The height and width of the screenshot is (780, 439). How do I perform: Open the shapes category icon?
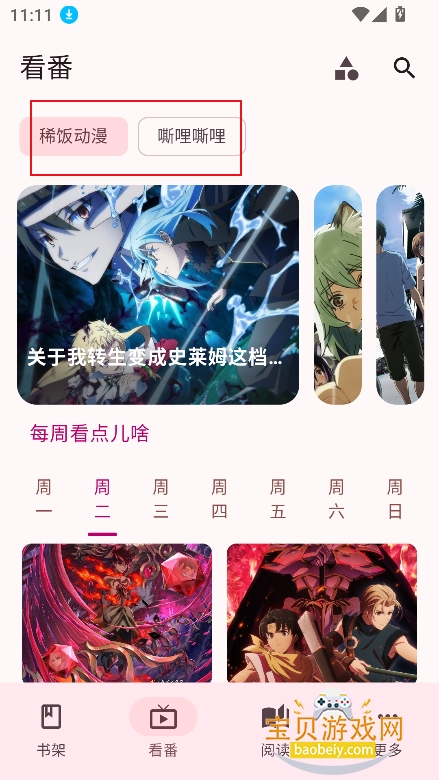(x=347, y=69)
